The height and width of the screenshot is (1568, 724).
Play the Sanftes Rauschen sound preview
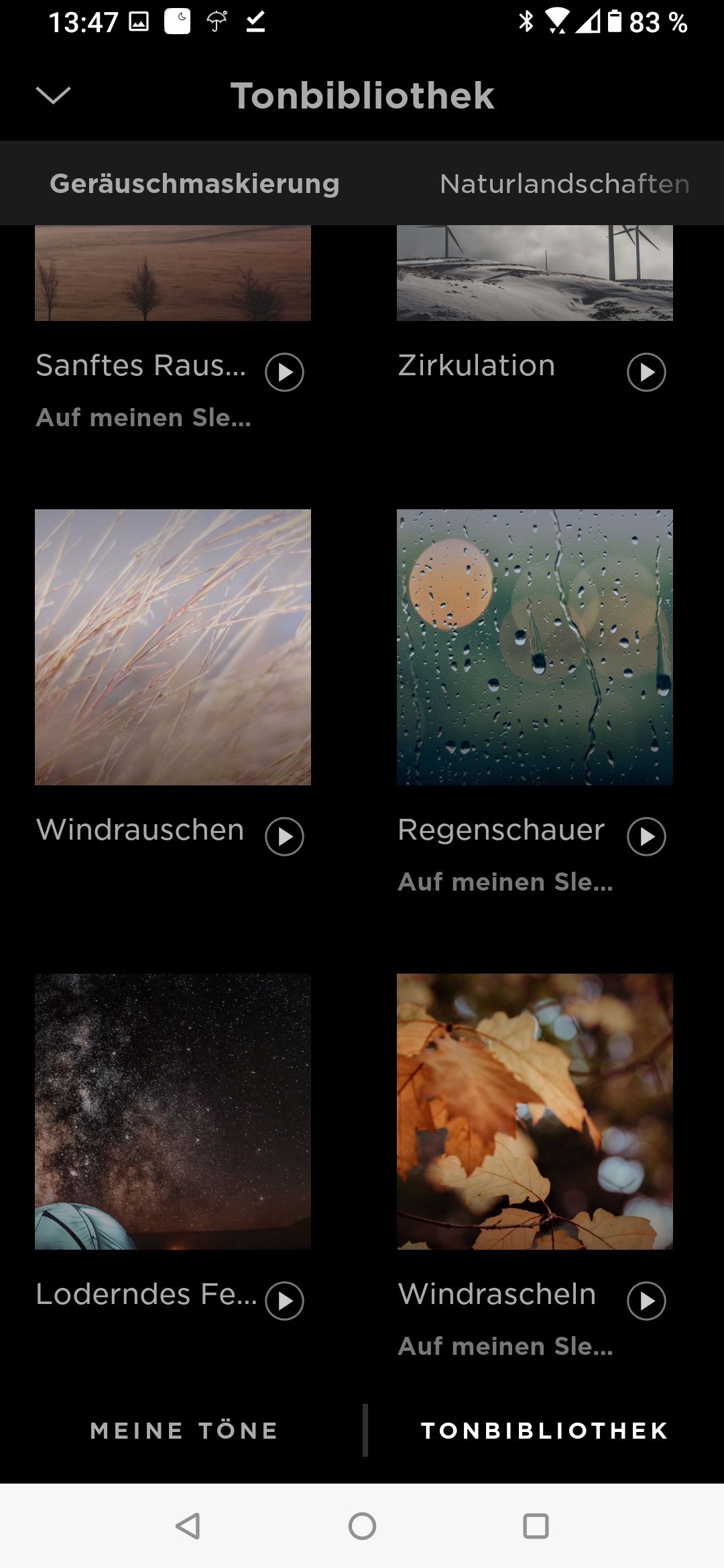coord(284,373)
